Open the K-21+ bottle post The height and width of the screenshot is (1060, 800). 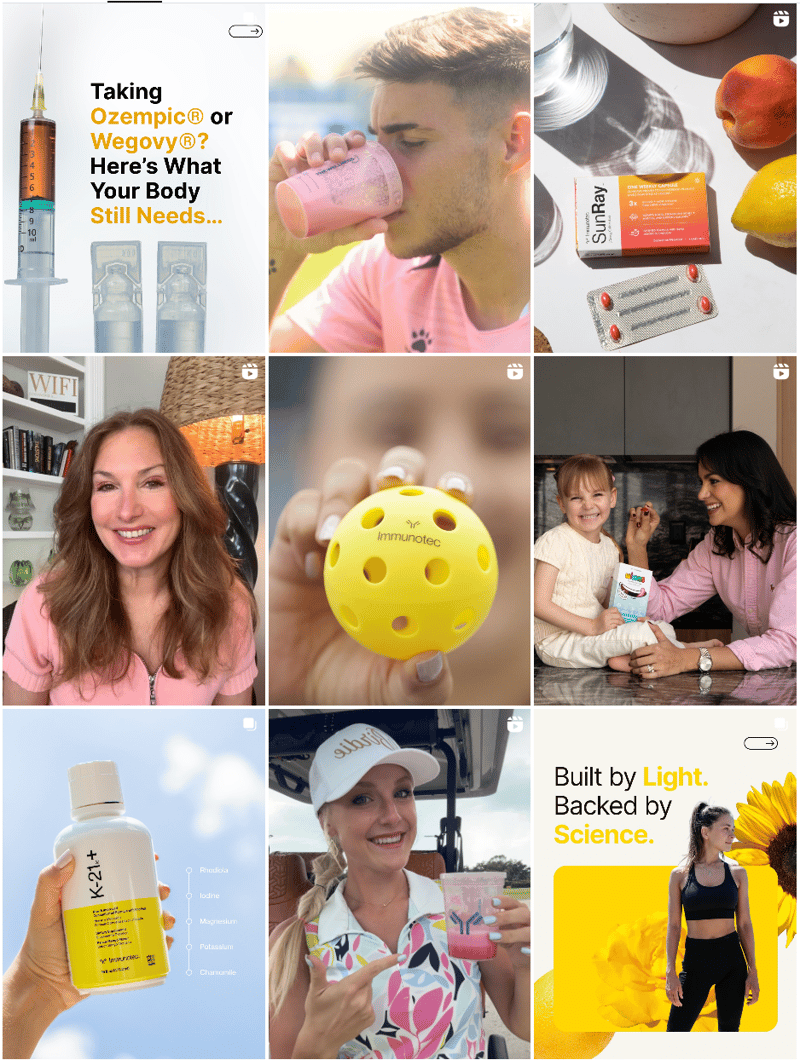[x=133, y=884]
